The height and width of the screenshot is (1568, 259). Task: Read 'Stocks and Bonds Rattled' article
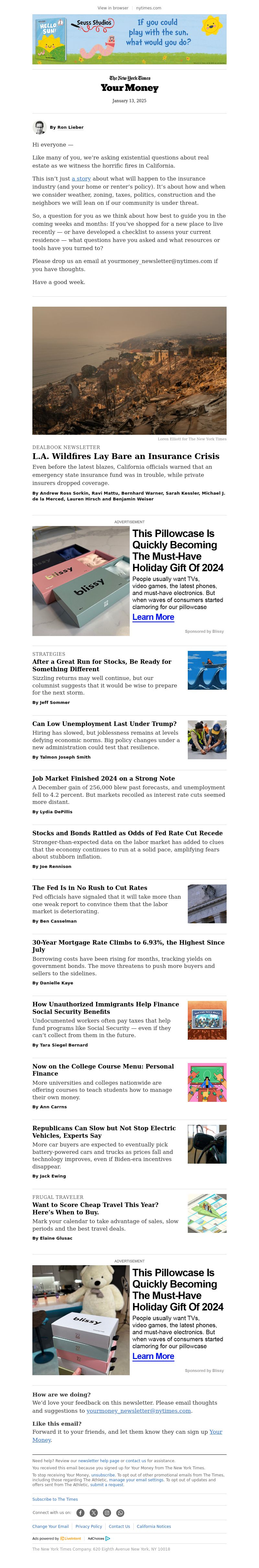(127, 833)
